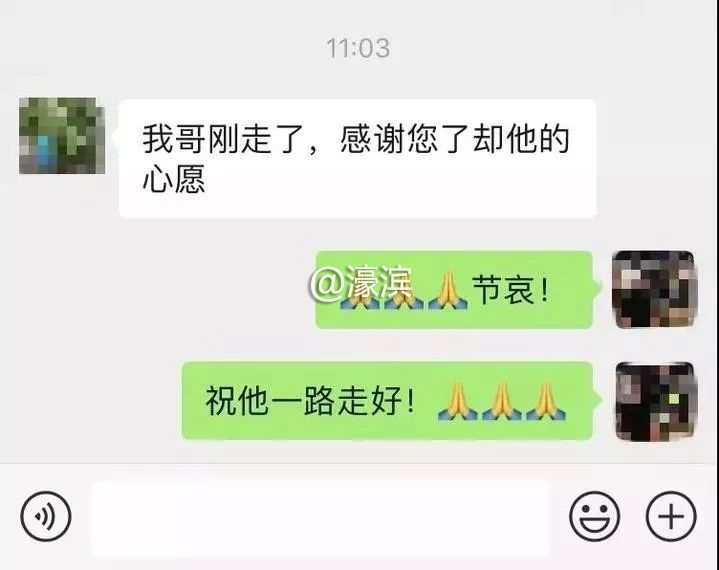Open the plus attachments menu
Viewport: 719px width, 570px height.
[x=671, y=517]
